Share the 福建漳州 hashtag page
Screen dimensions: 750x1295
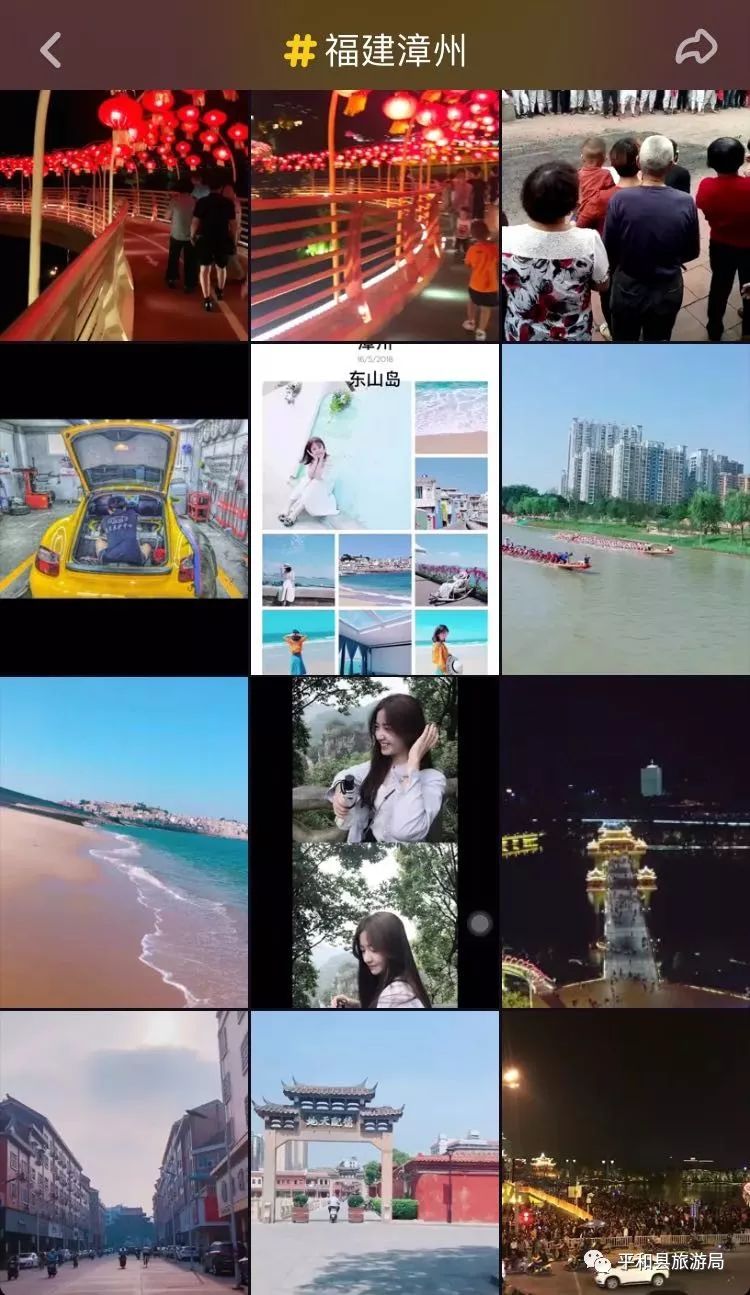click(x=696, y=48)
